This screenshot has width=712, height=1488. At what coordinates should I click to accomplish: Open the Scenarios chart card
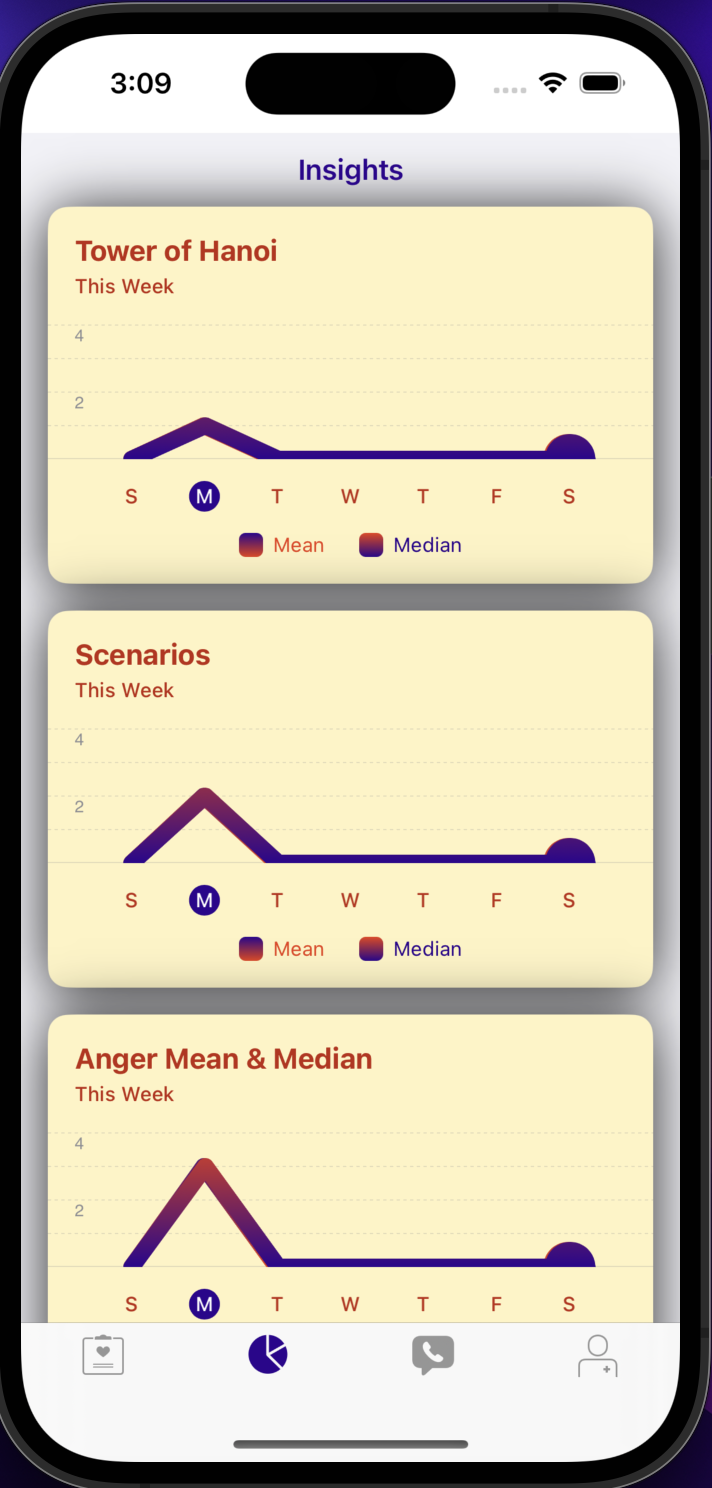350,799
